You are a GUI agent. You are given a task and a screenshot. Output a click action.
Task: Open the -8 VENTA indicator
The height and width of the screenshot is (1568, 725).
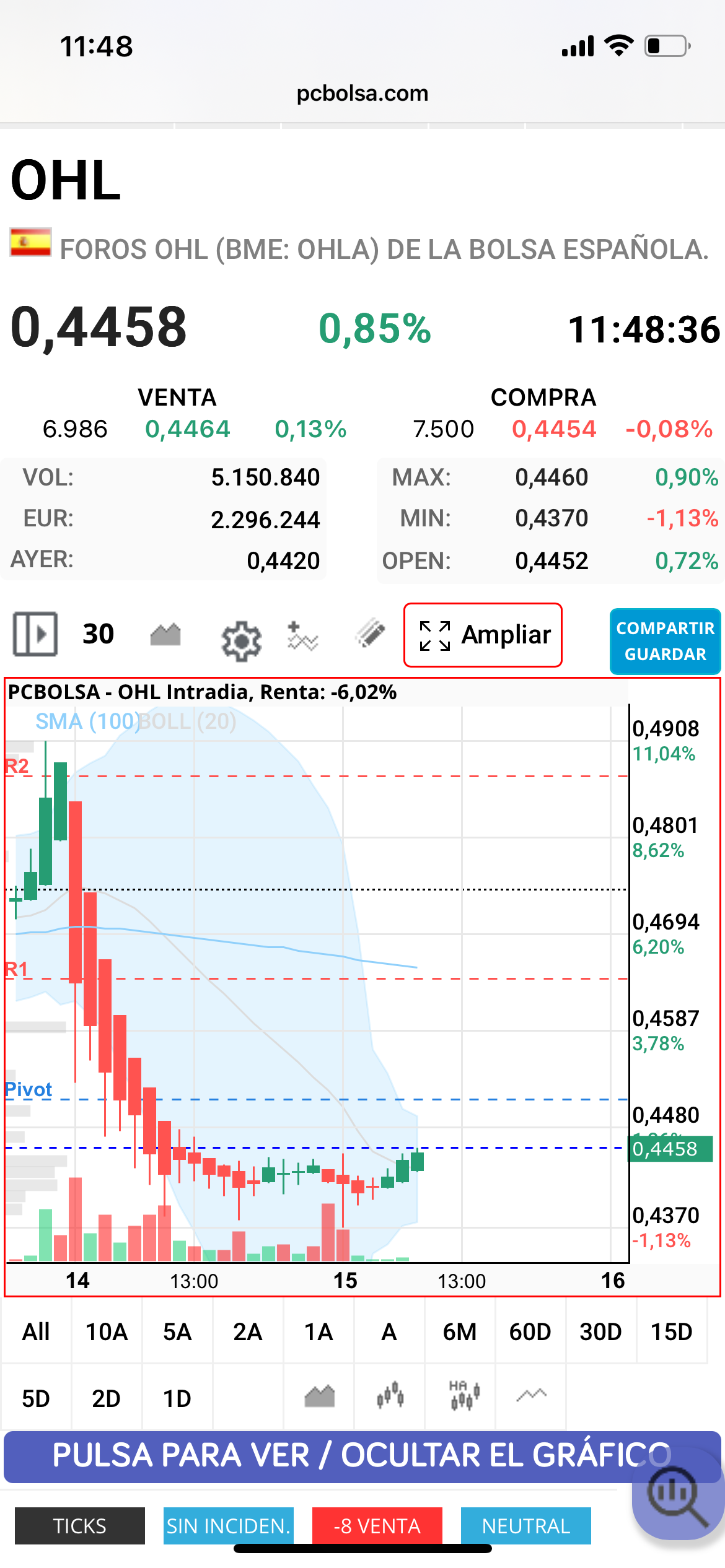[x=377, y=1526]
